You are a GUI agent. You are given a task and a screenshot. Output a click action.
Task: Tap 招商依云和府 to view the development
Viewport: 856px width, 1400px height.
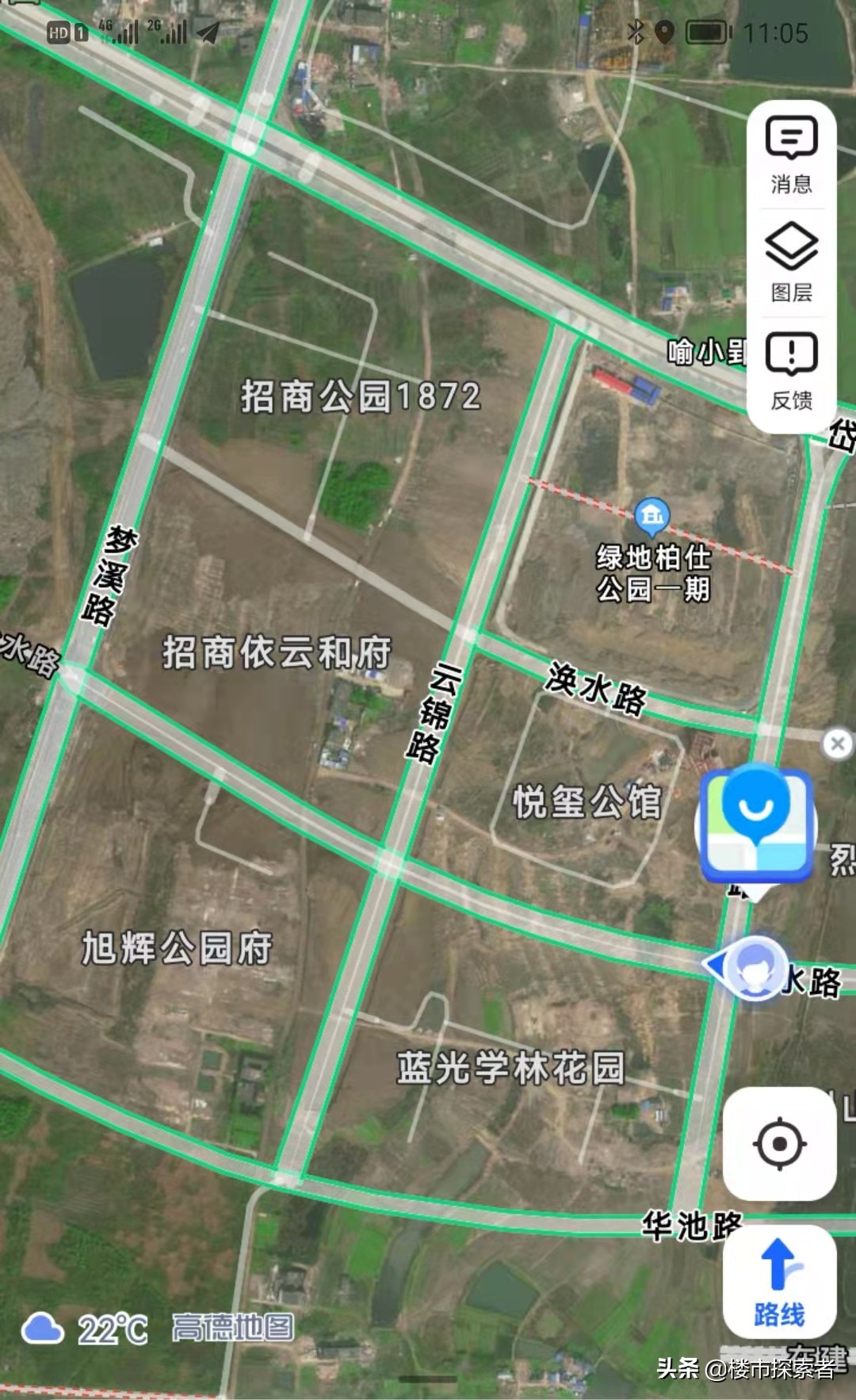[279, 653]
